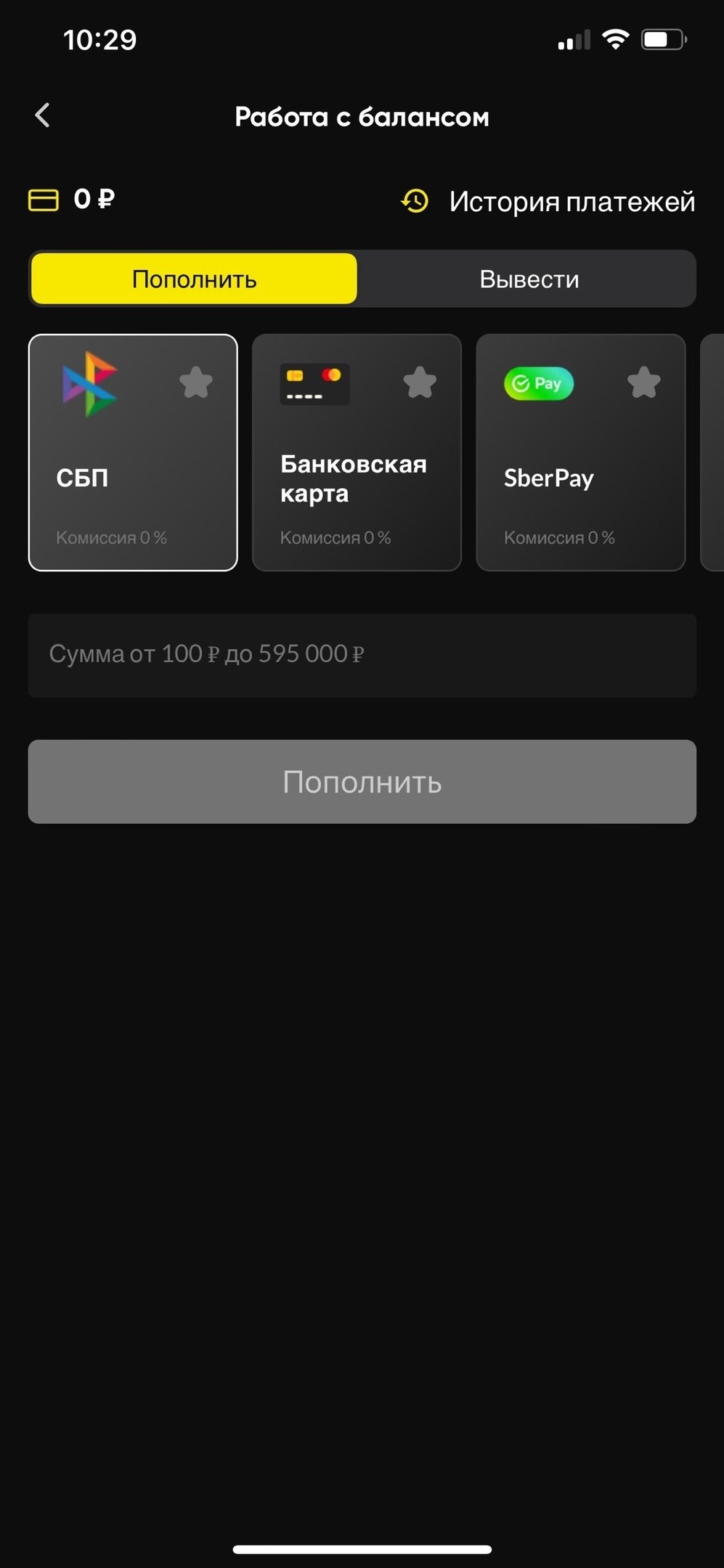Add SberPay to favorites via star
Image resolution: width=724 pixels, height=1568 pixels.
[x=644, y=383]
